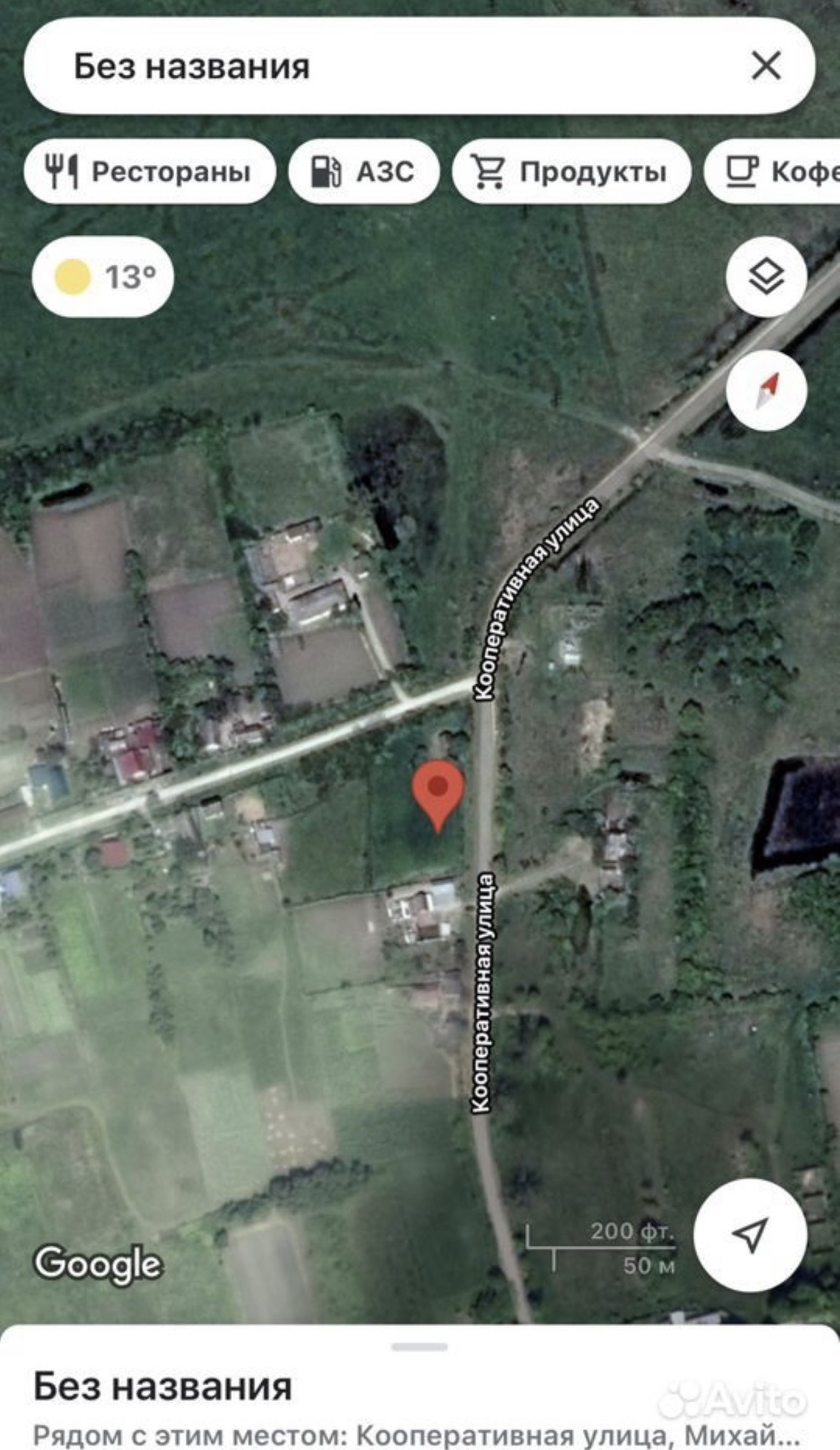The width and height of the screenshot is (840, 1450).
Task: Open the map layers selector
Action: click(x=766, y=277)
